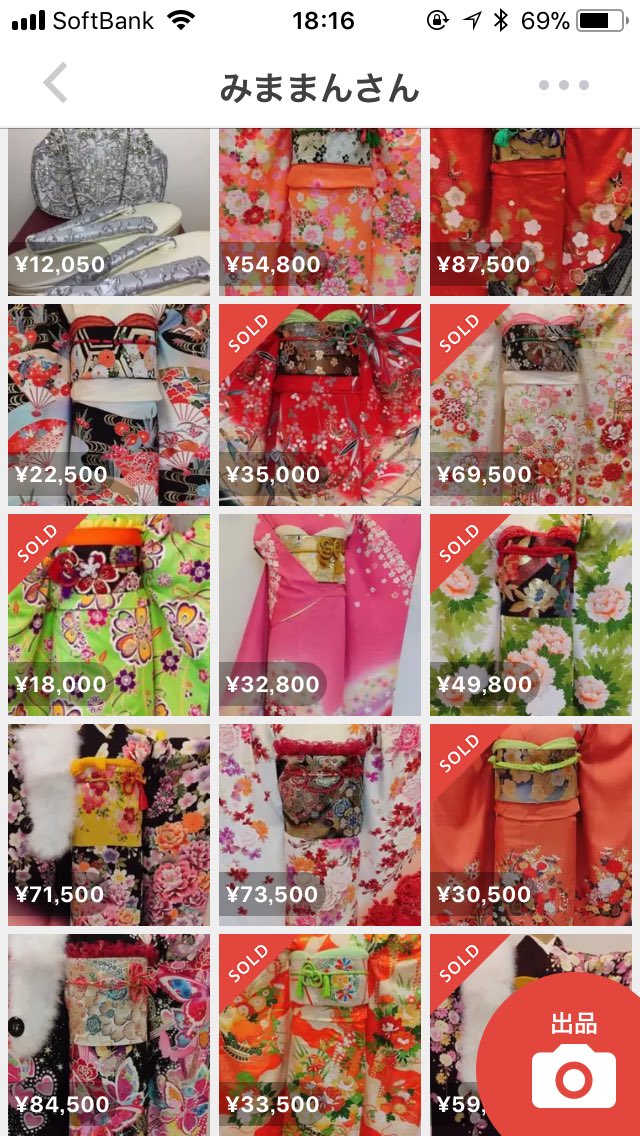The width and height of the screenshot is (640, 1136).
Task: Open the ¥71,500 black floral kimono
Action: point(109,825)
